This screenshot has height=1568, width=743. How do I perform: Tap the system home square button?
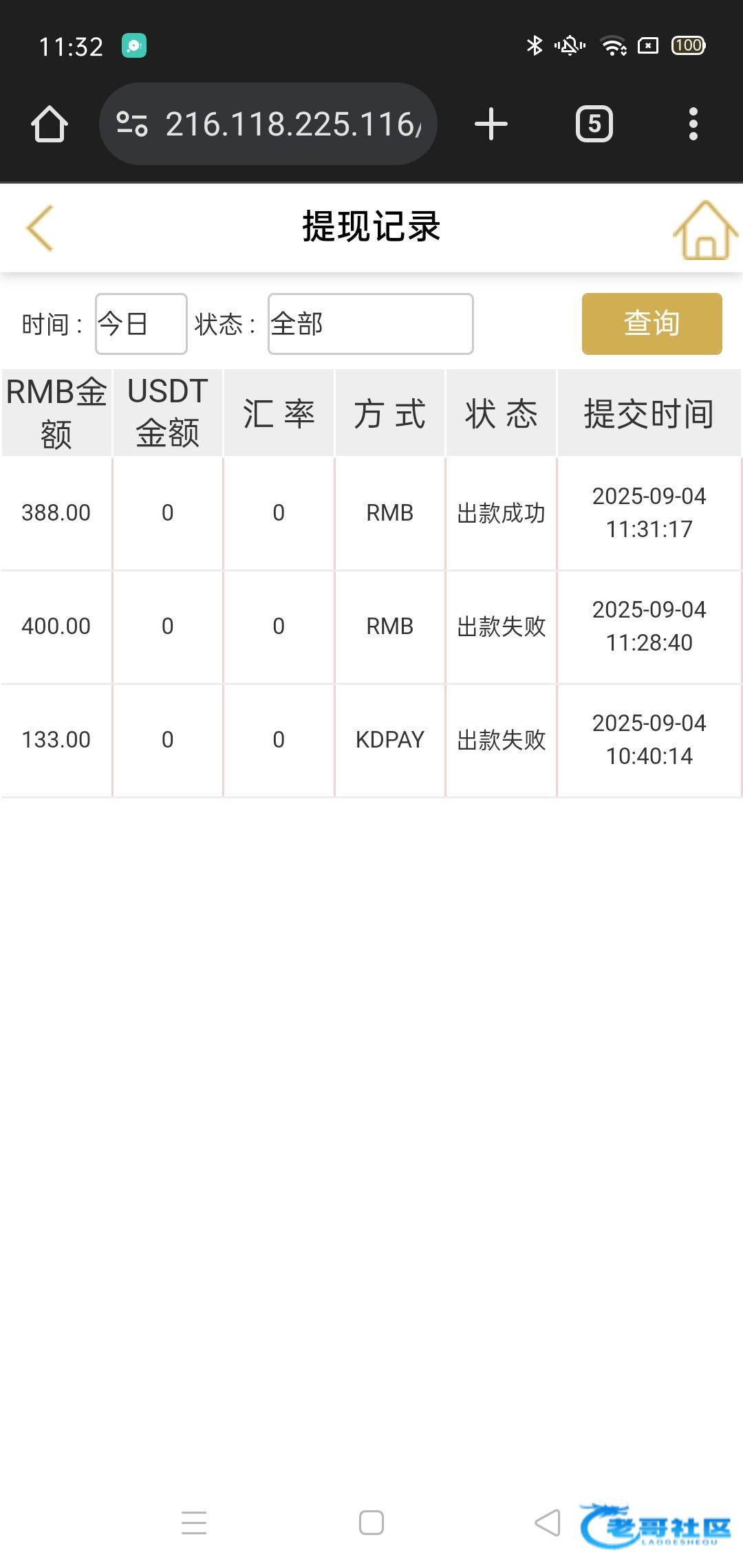coord(371,1523)
